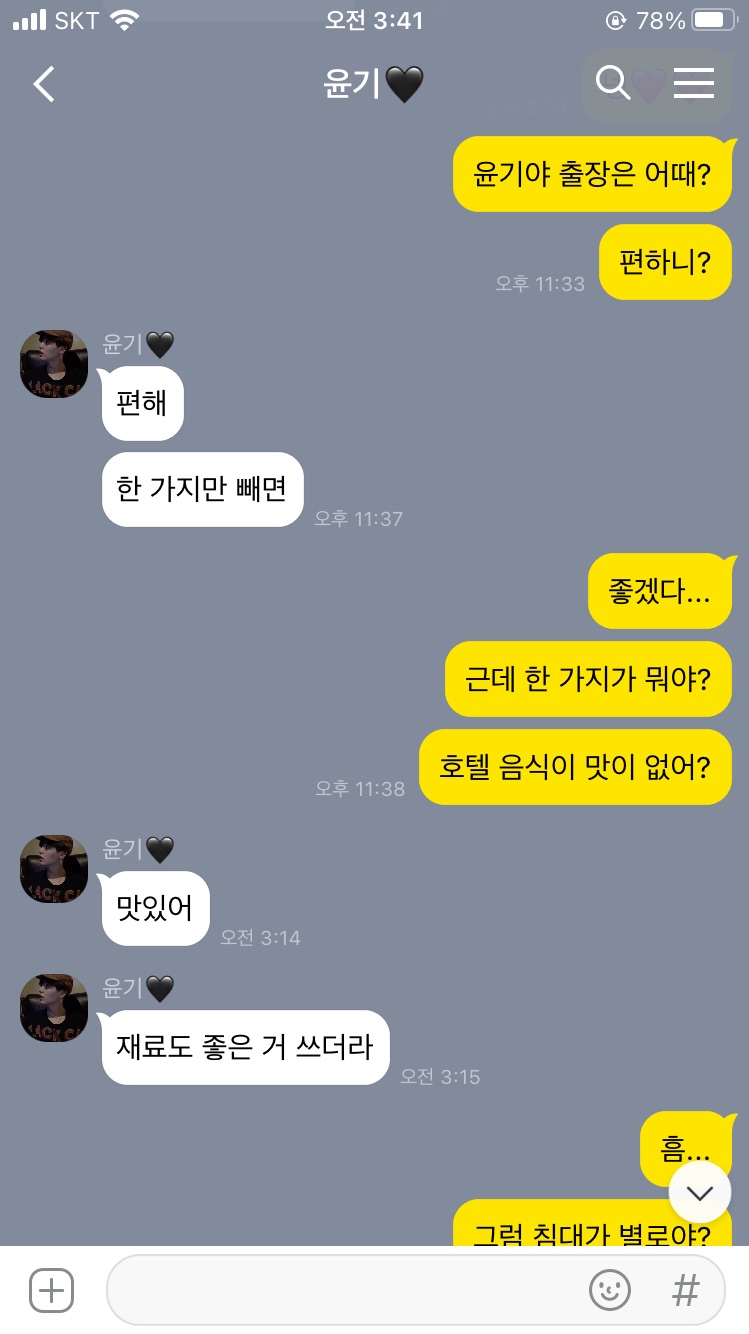Open the emoticon picker
This screenshot has height=1334, width=749.
coord(610,1290)
